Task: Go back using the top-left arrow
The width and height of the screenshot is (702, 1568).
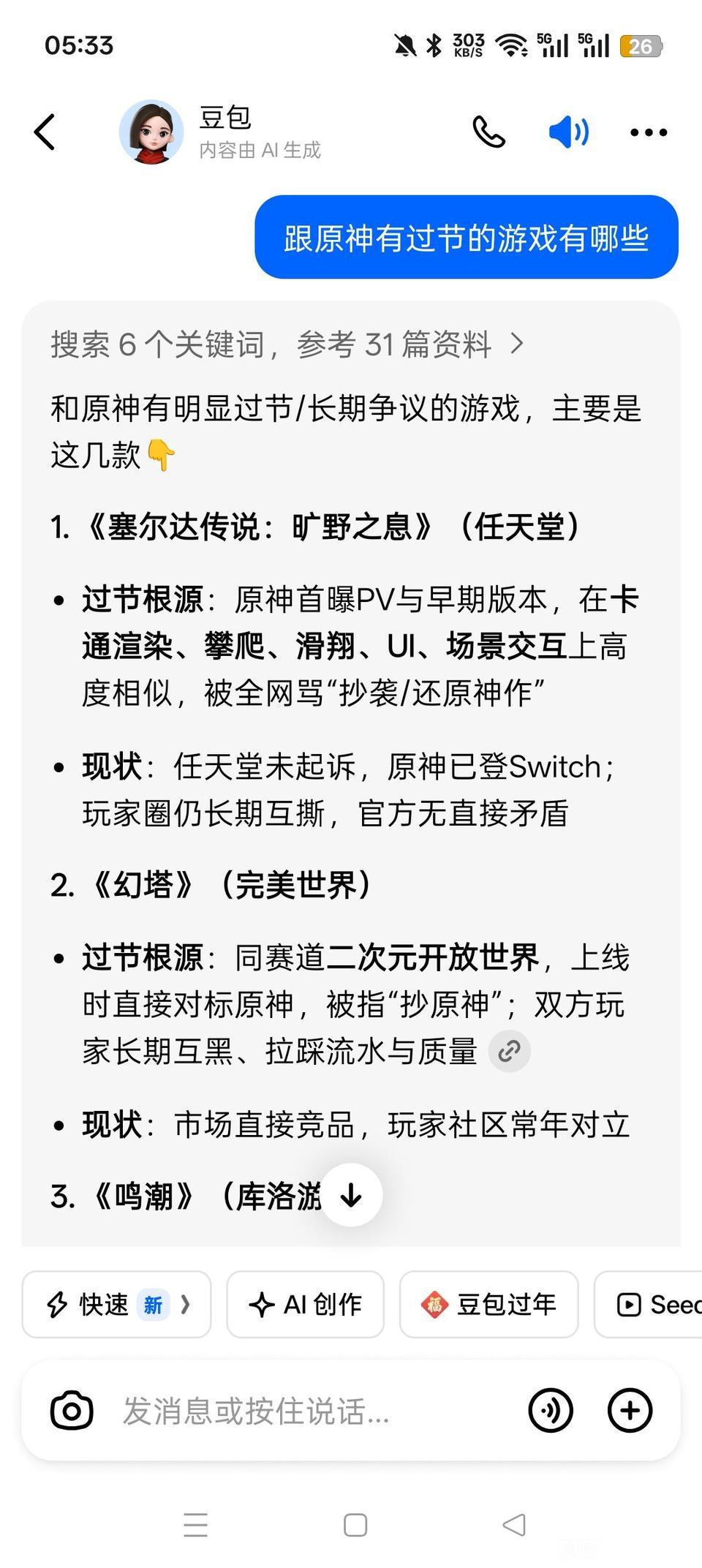Action: pyautogui.click(x=45, y=132)
